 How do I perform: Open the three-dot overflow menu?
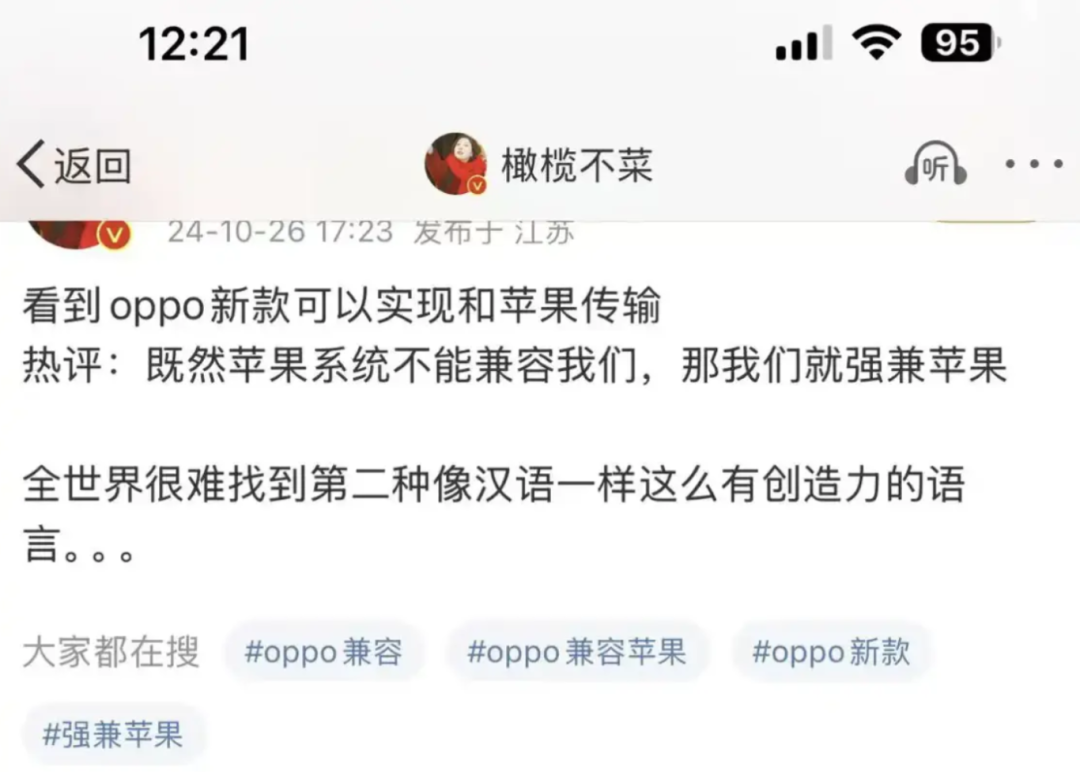1033,165
